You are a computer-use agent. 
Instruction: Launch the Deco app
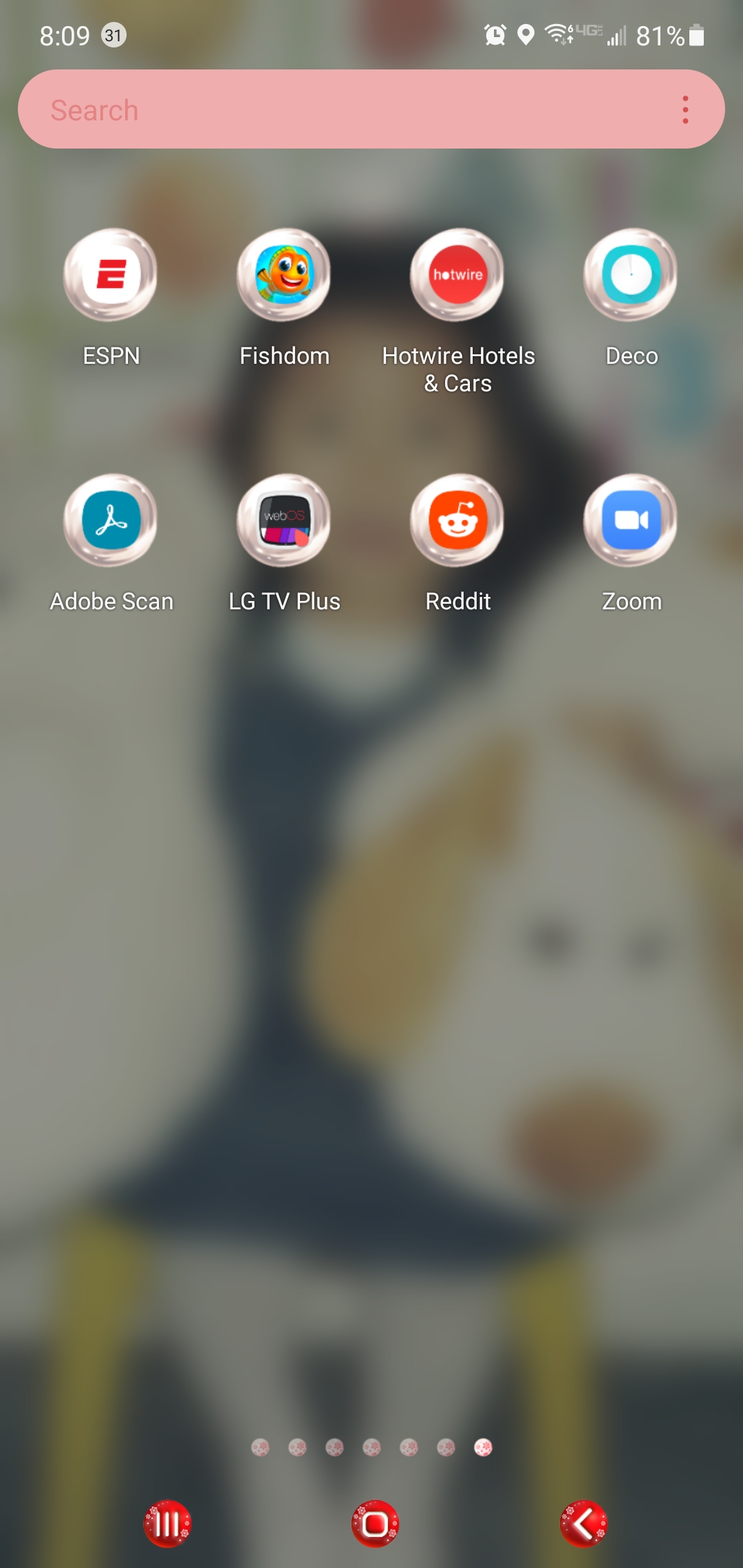631,275
